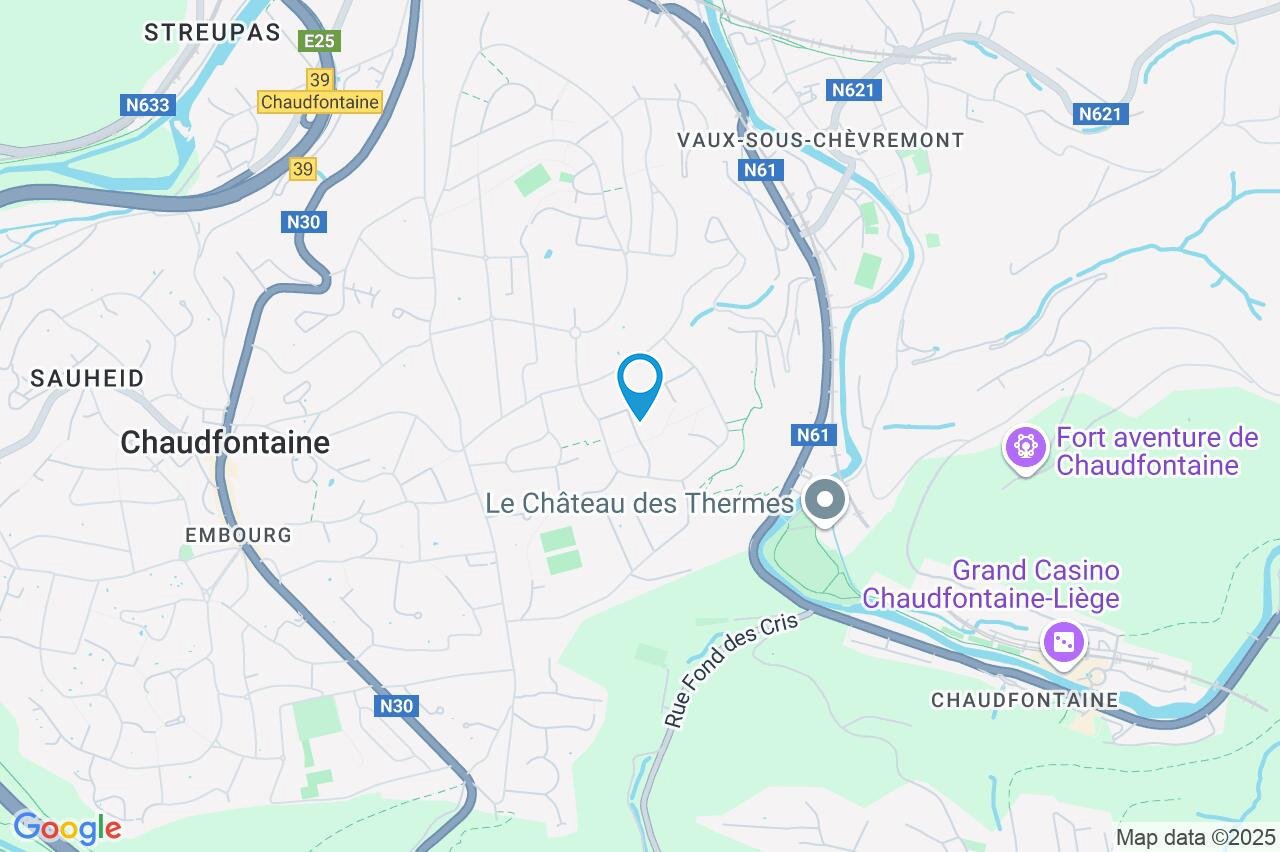Screen dimensions: 1280x852
Task: Open Fort aventure de Chaudfontaine place marker
Action: pos(1025,446)
